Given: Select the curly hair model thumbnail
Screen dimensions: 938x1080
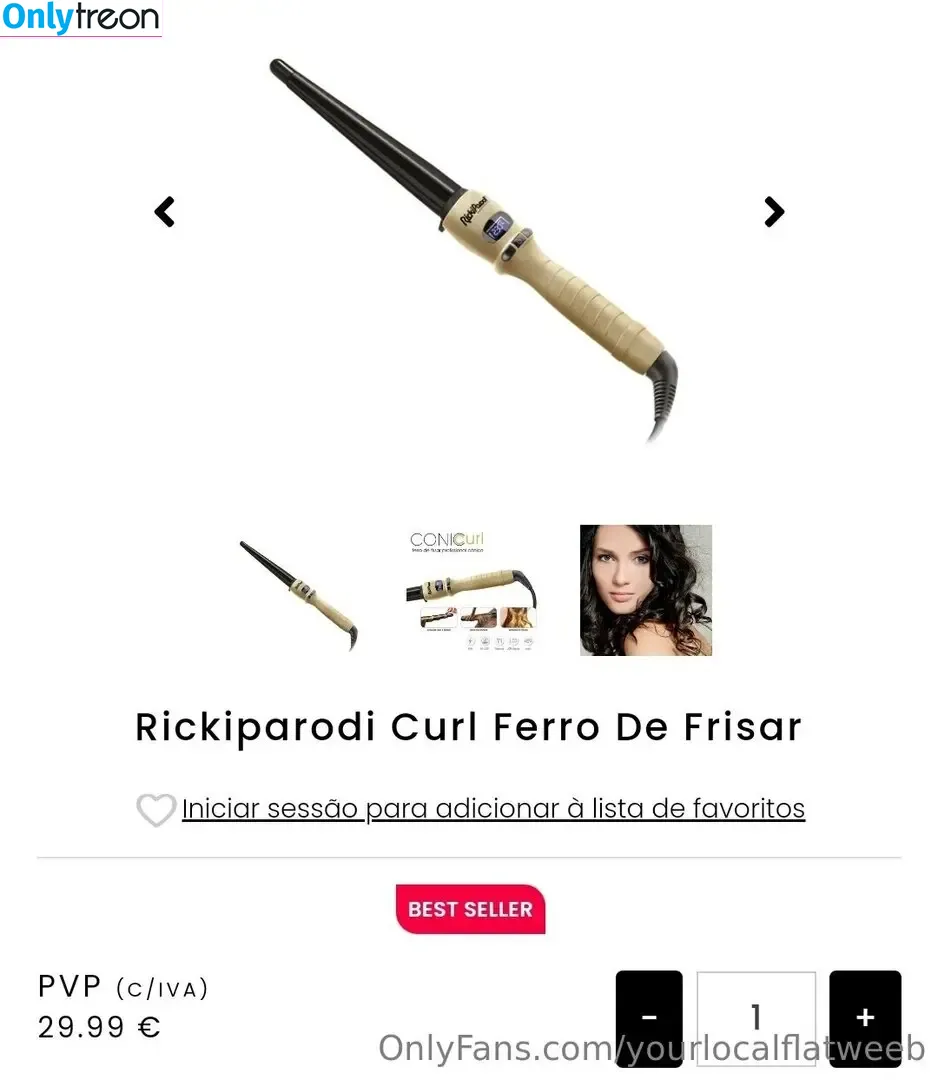Looking at the screenshot, I should point(646,590).
